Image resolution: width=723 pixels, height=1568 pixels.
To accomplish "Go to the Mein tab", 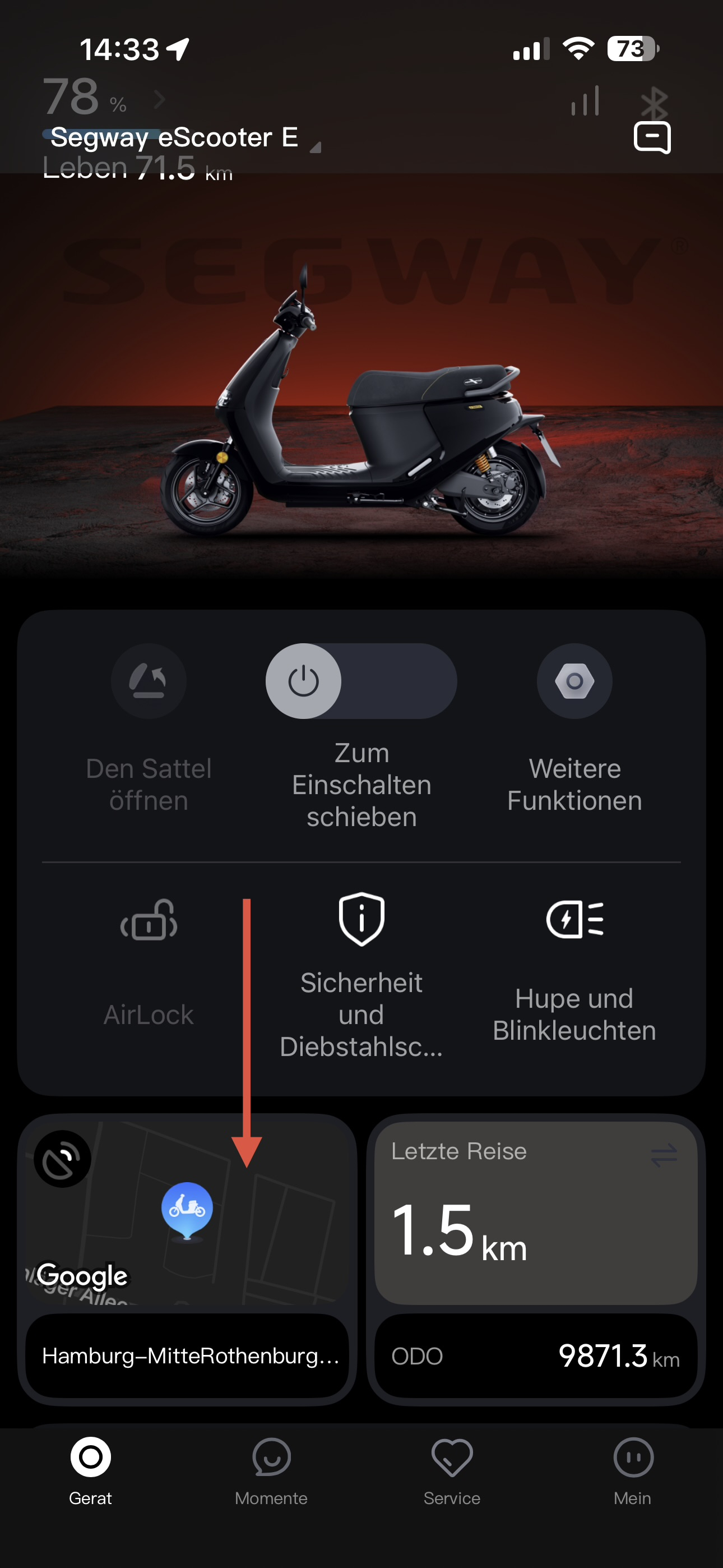I will [633, 1470].
